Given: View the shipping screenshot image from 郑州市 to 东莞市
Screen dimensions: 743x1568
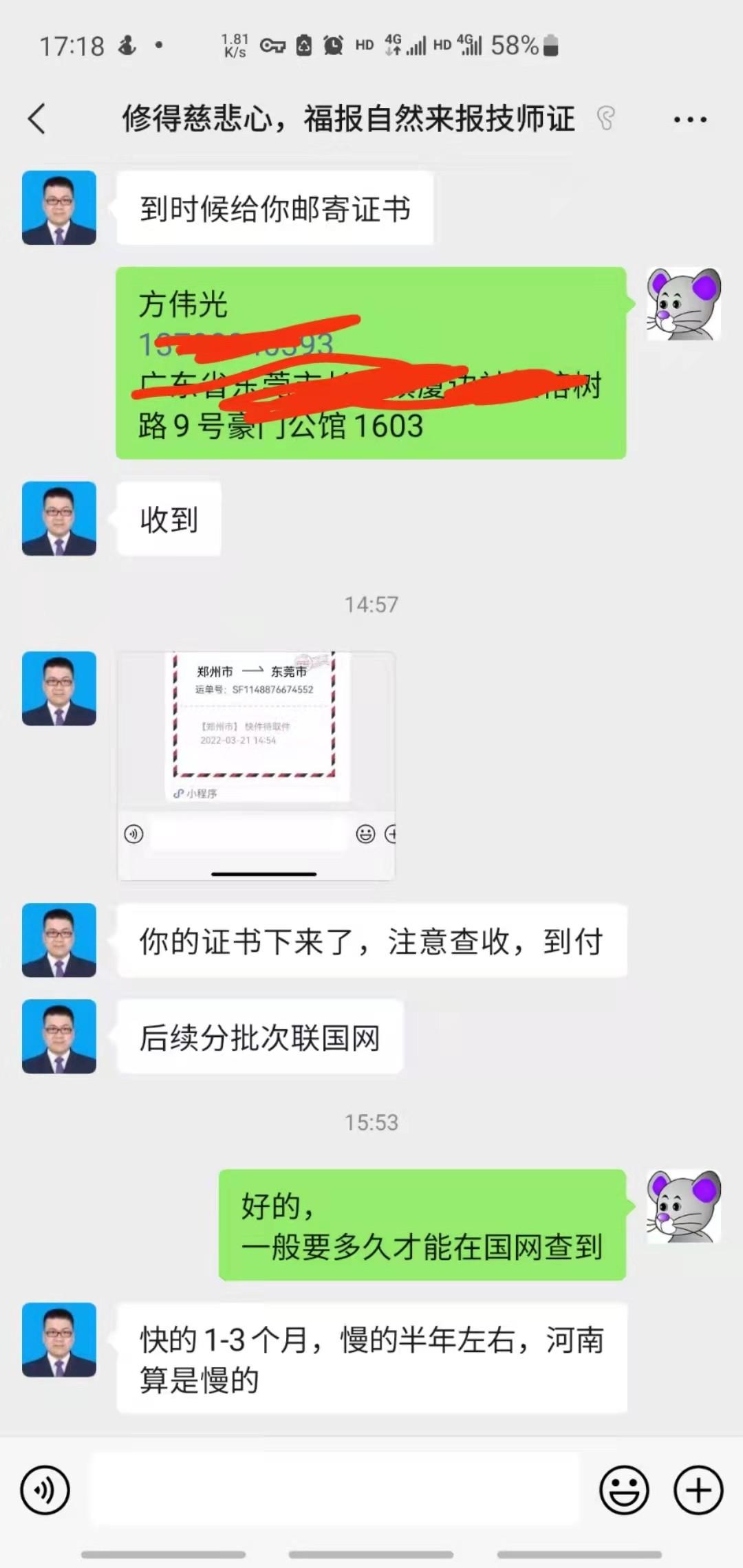Looking at the screenshot, I should point(256,765).
